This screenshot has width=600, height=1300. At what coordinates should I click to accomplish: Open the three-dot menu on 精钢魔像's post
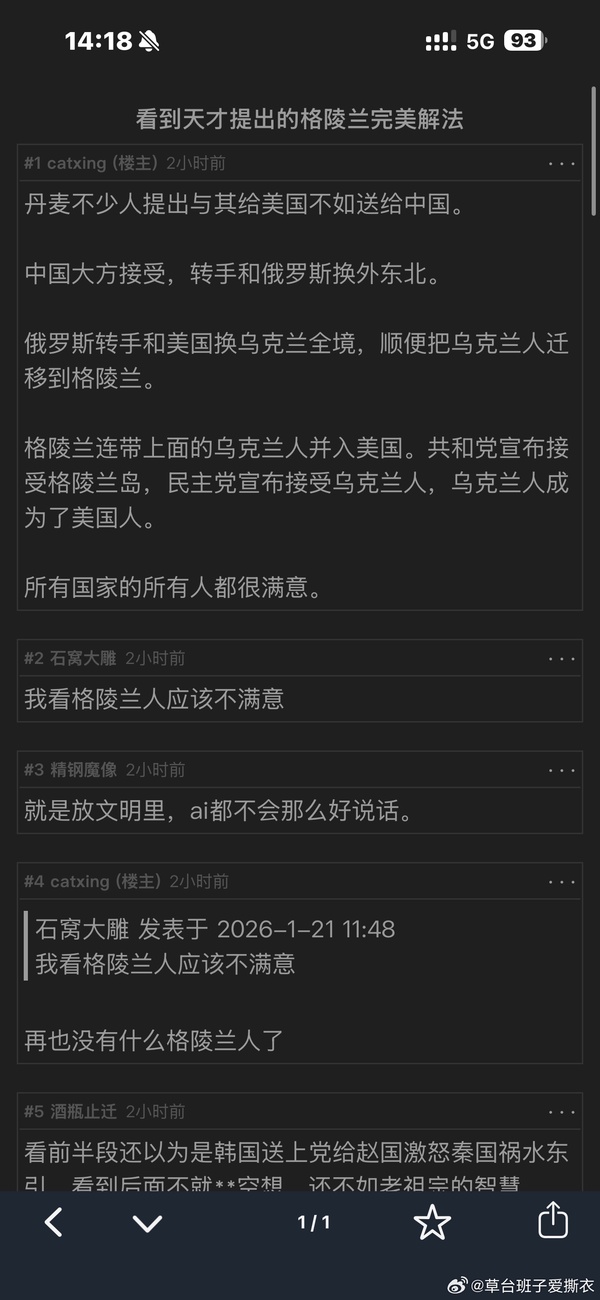click(561, 770)
